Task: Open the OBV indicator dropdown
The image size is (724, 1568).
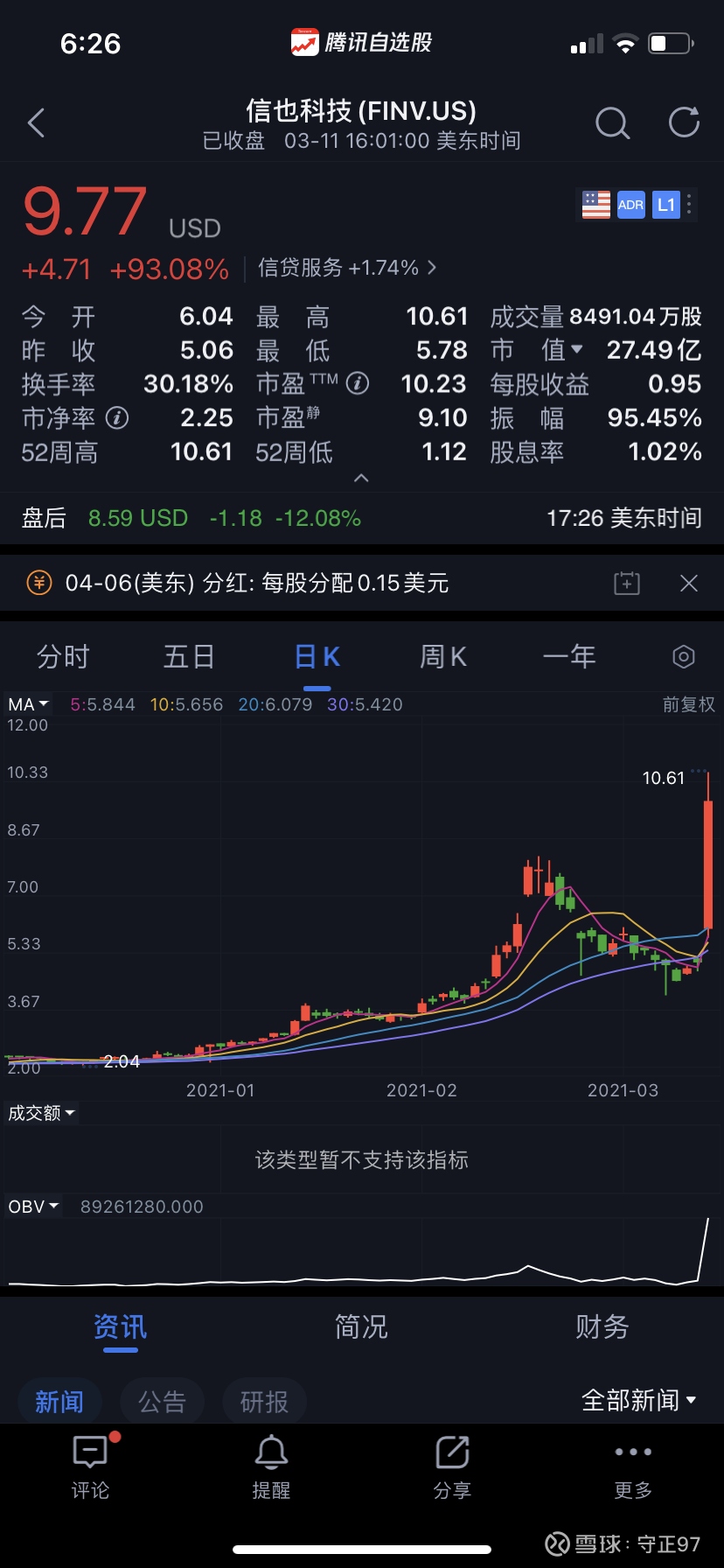Action: [33, 1207]
